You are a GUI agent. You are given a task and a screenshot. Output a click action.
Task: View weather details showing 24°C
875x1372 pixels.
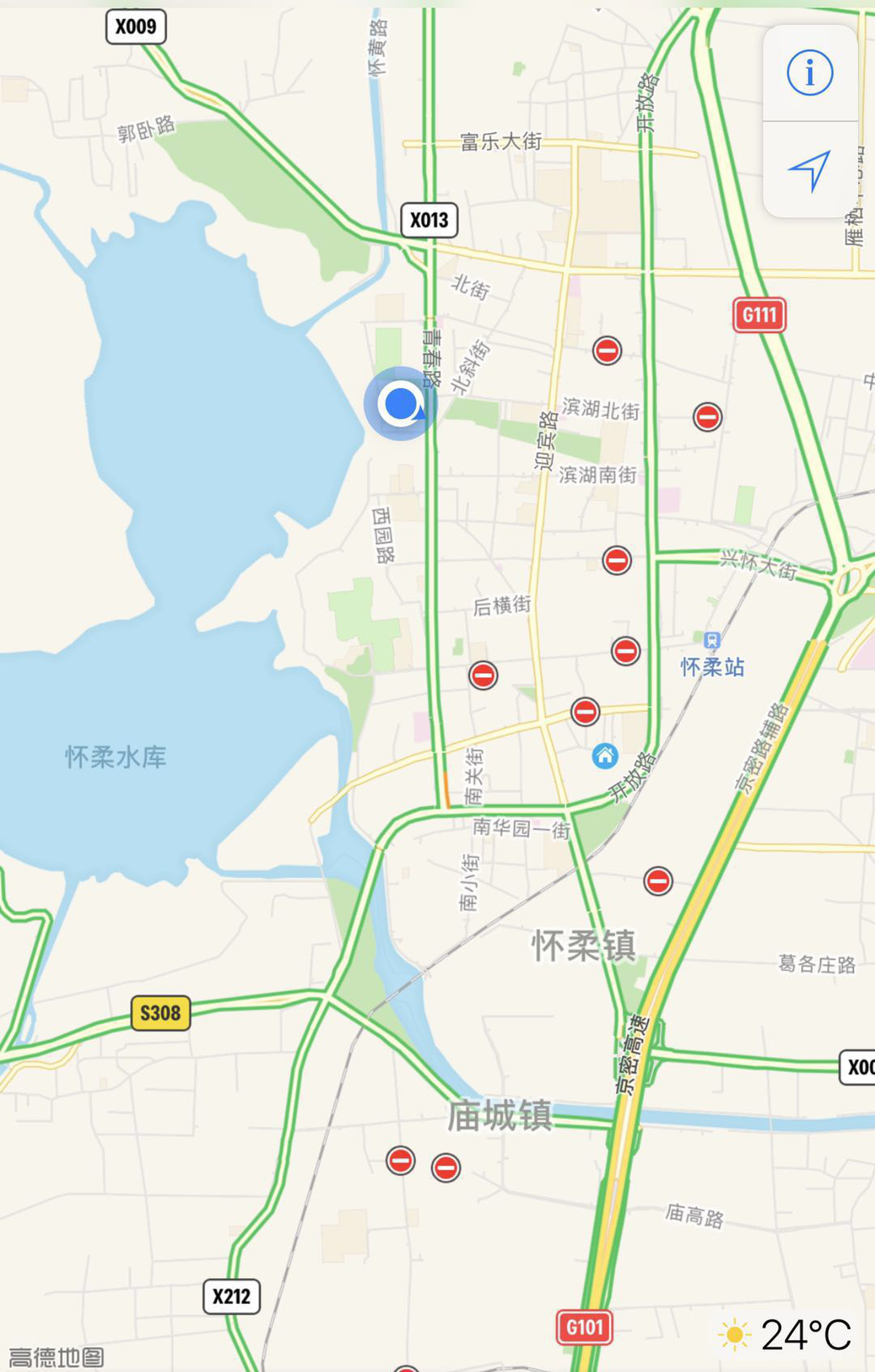pyautogui.click(x=786, y=1334)
